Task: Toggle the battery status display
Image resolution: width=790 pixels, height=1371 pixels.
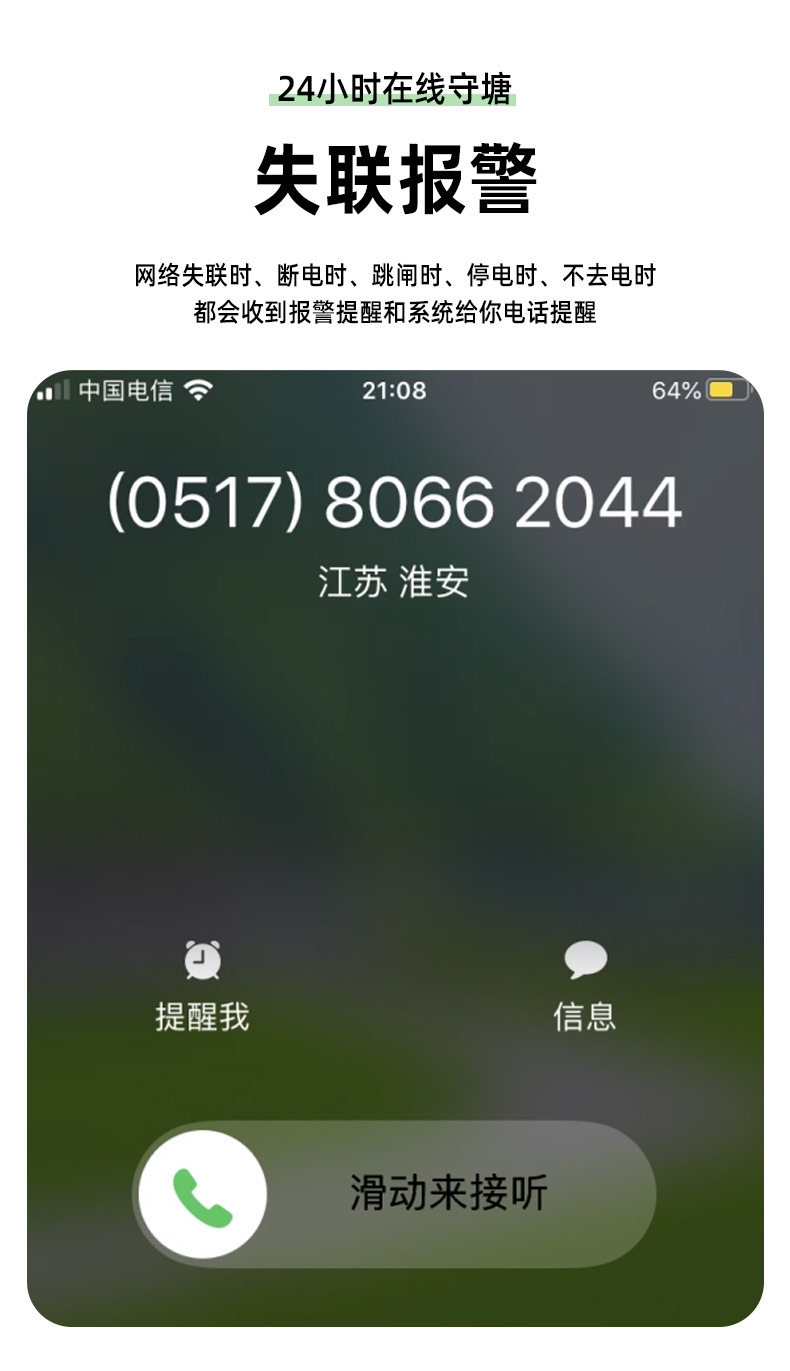Action: coord(727,392)
